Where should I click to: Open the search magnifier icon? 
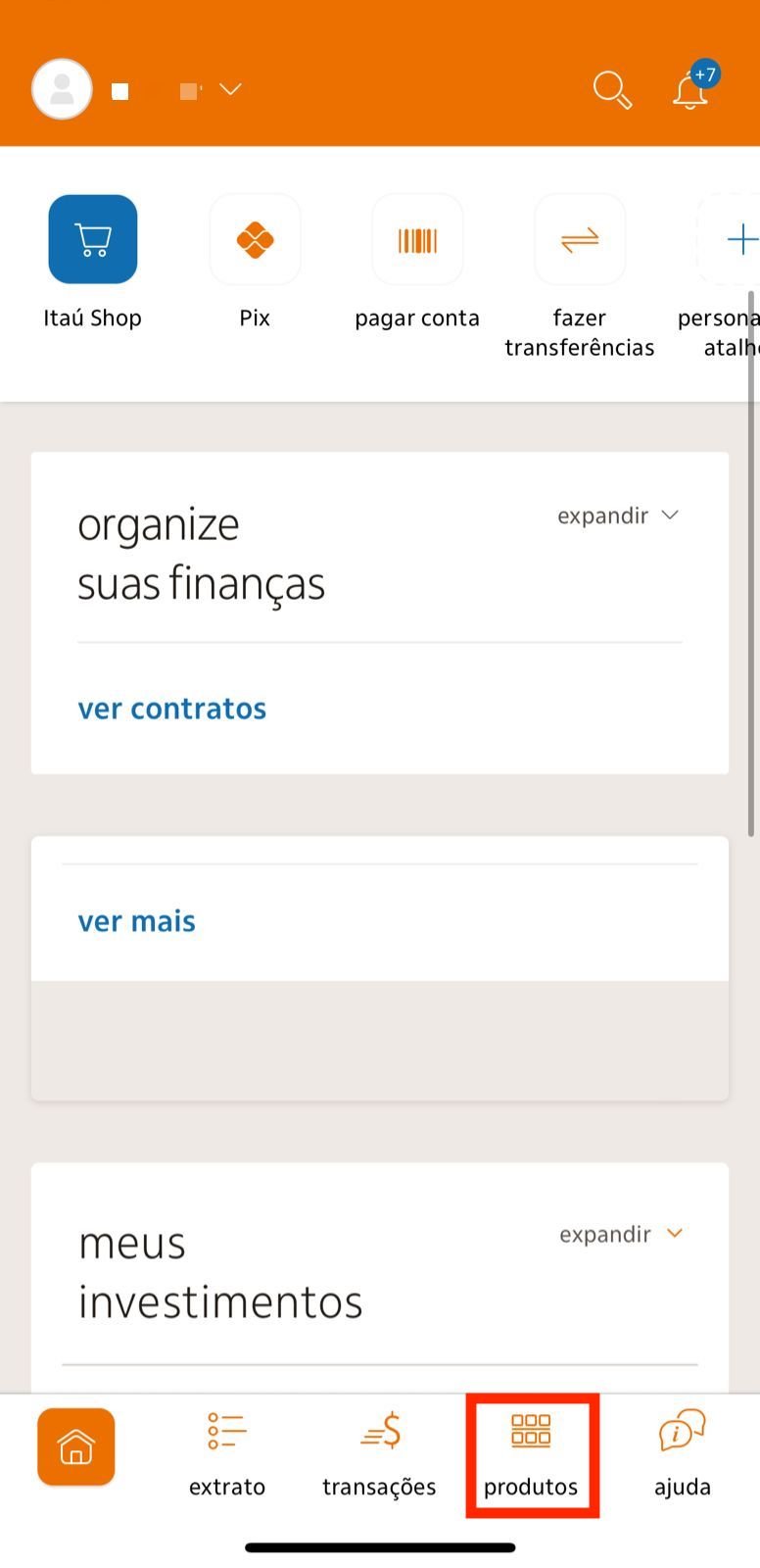point(612,89)
